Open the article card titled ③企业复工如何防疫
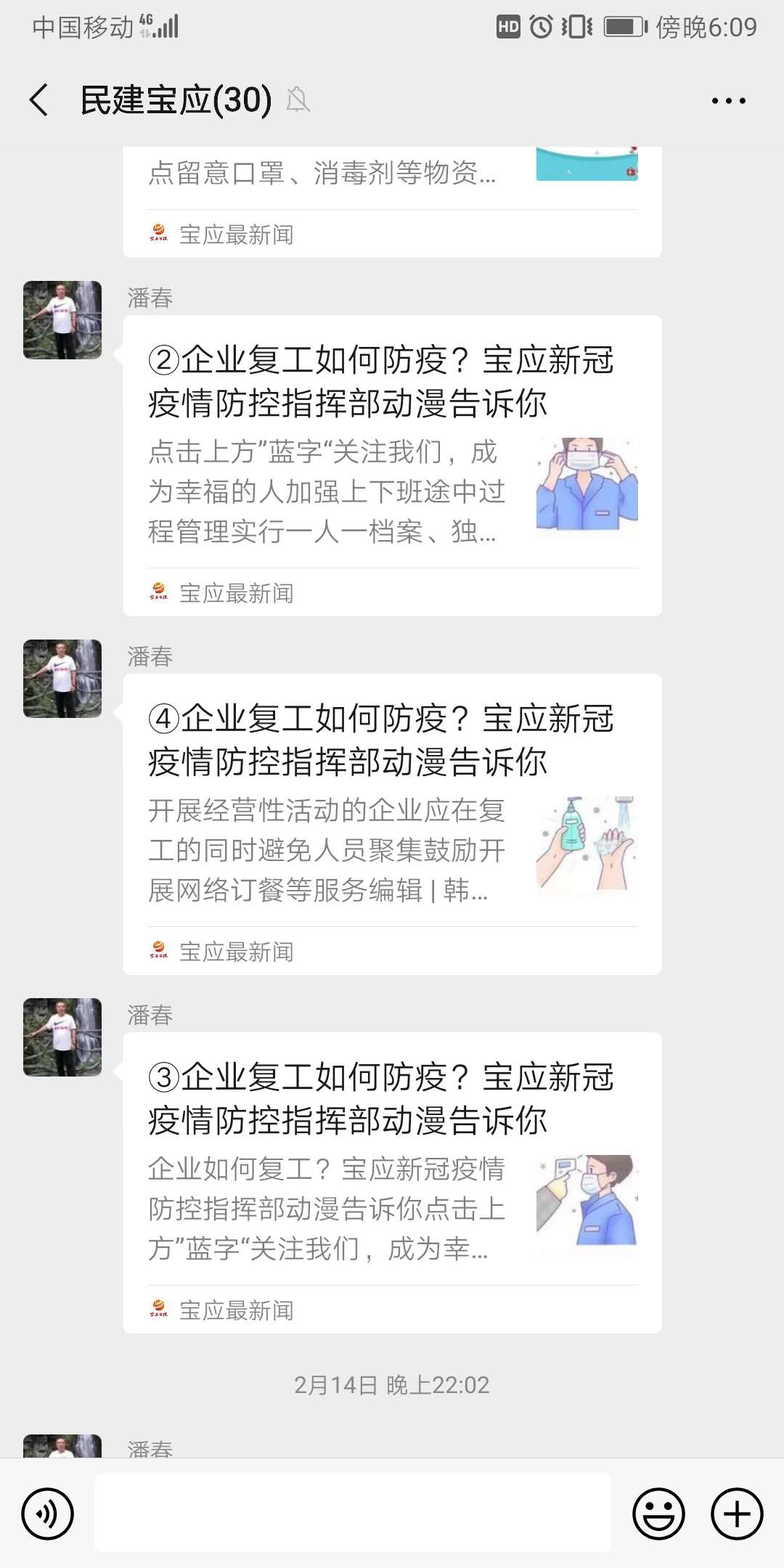This screenshot has height=1568, width=784. click(392, 1183)
